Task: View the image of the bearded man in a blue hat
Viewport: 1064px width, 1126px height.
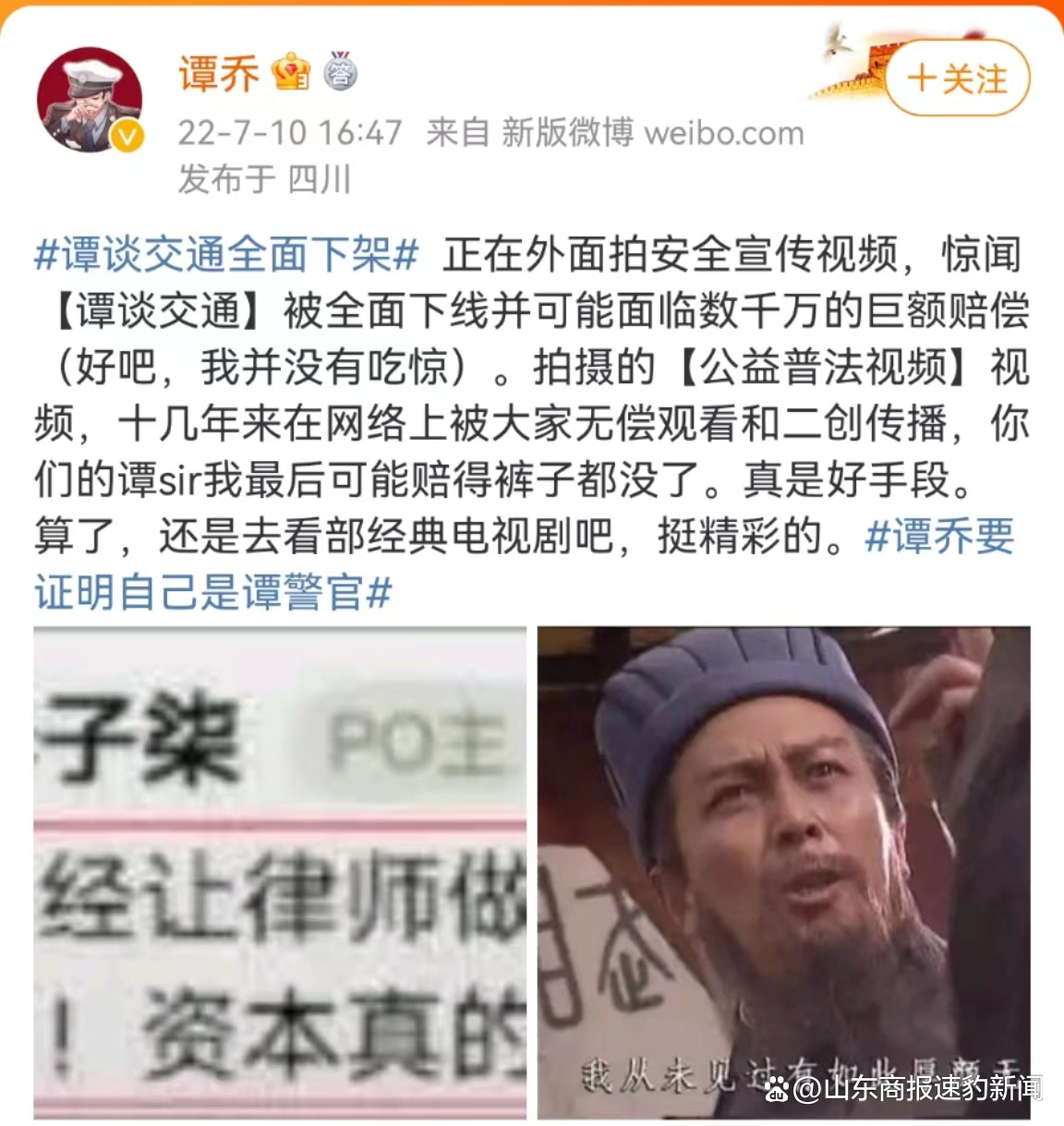Action: click(x=783, y=872)
